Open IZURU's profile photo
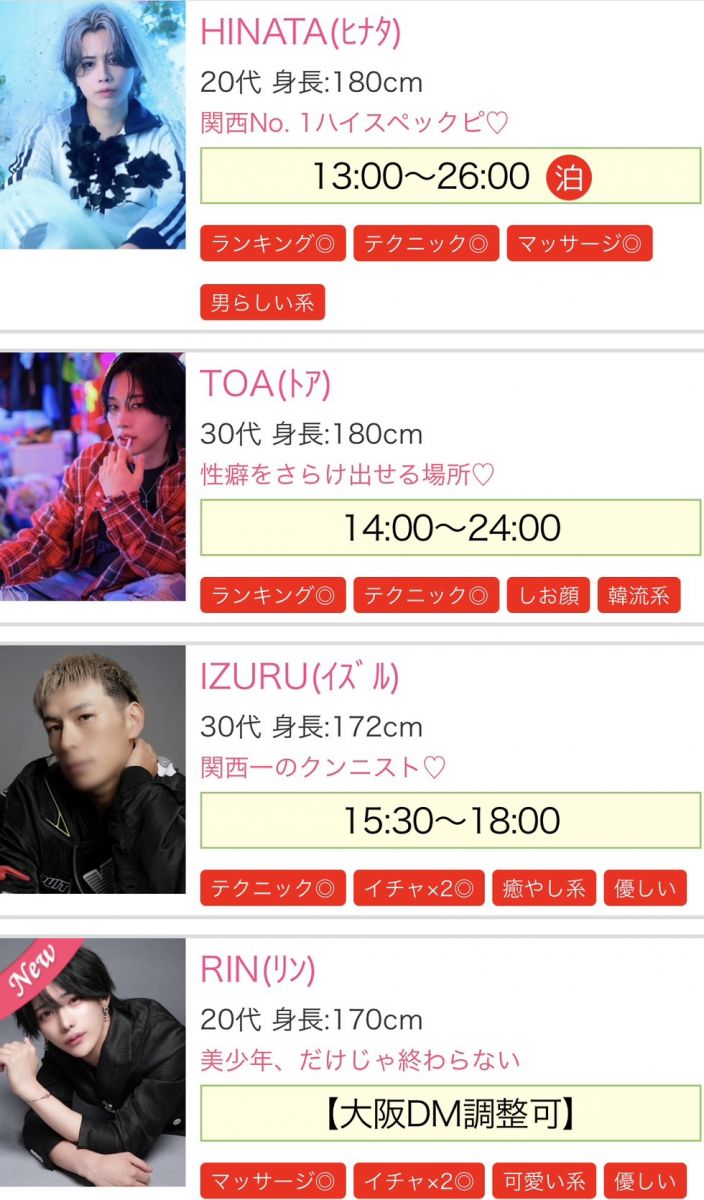The width and height of the screenshot is (704, 1200). tap(92, 769)
